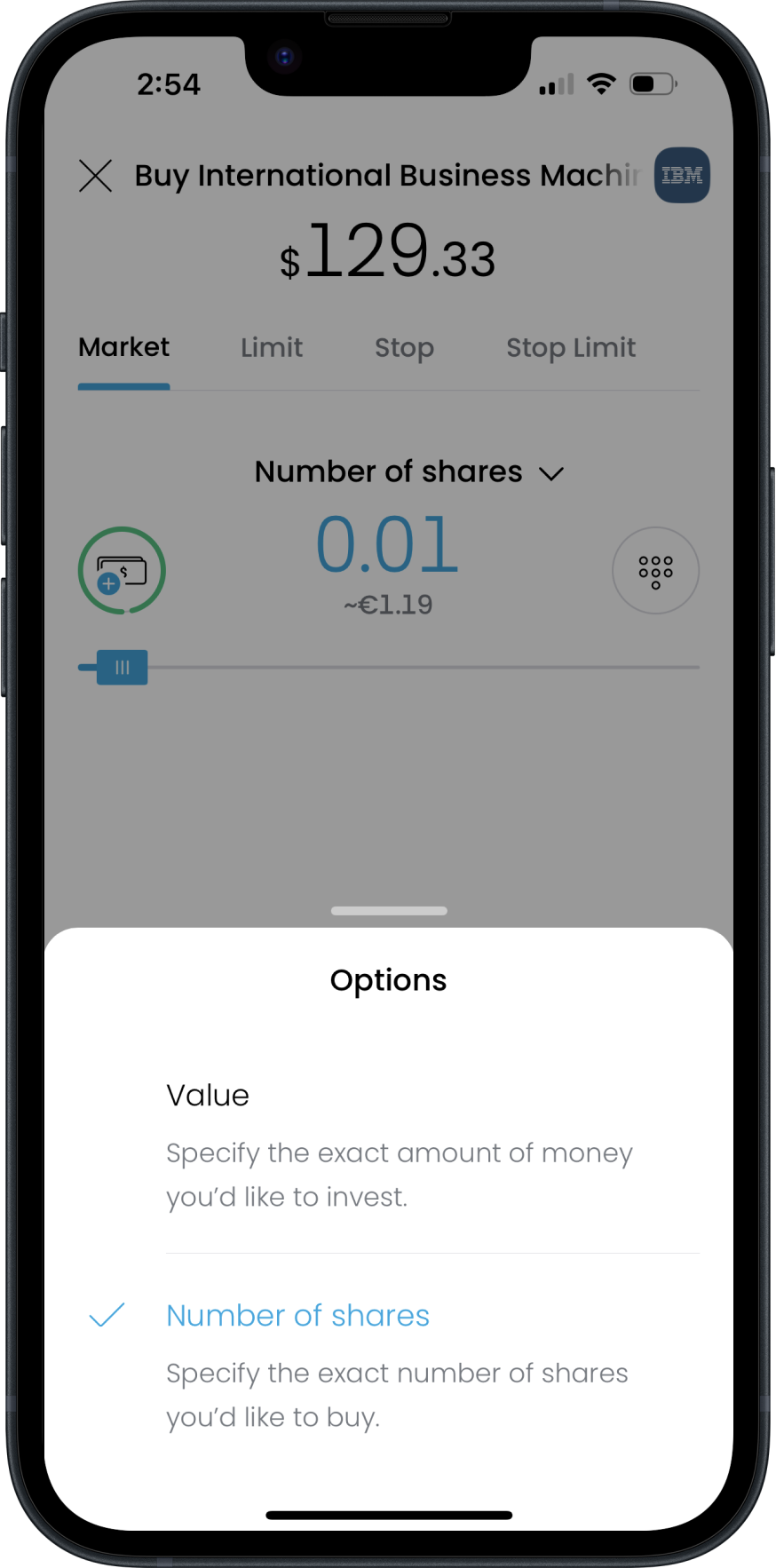The image size is (776, 1568).
Task: Expand the Number of shares dropdown
Action: click(408, 472)
